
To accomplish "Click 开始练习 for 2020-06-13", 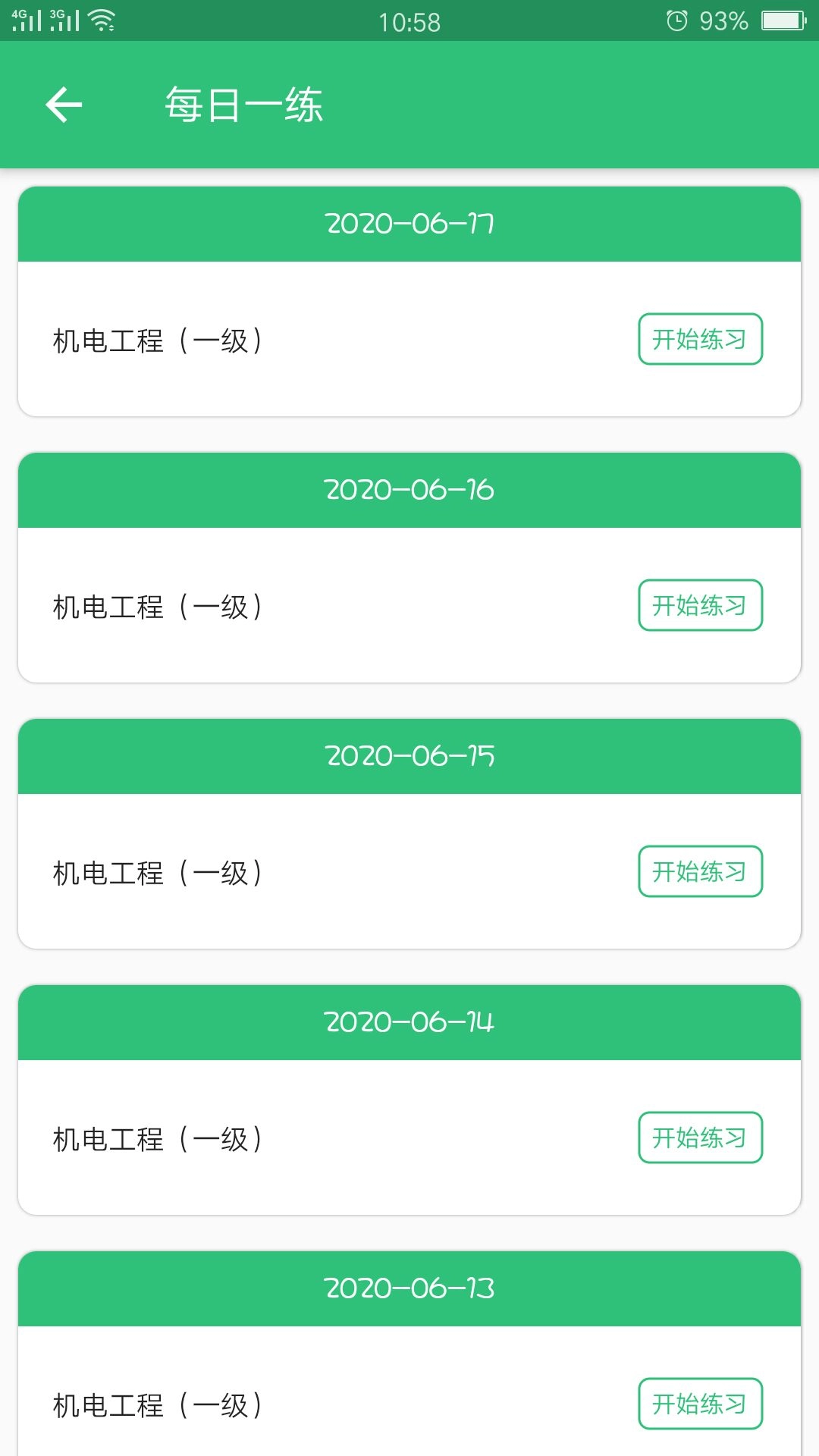I will (x=699, y=1404).
